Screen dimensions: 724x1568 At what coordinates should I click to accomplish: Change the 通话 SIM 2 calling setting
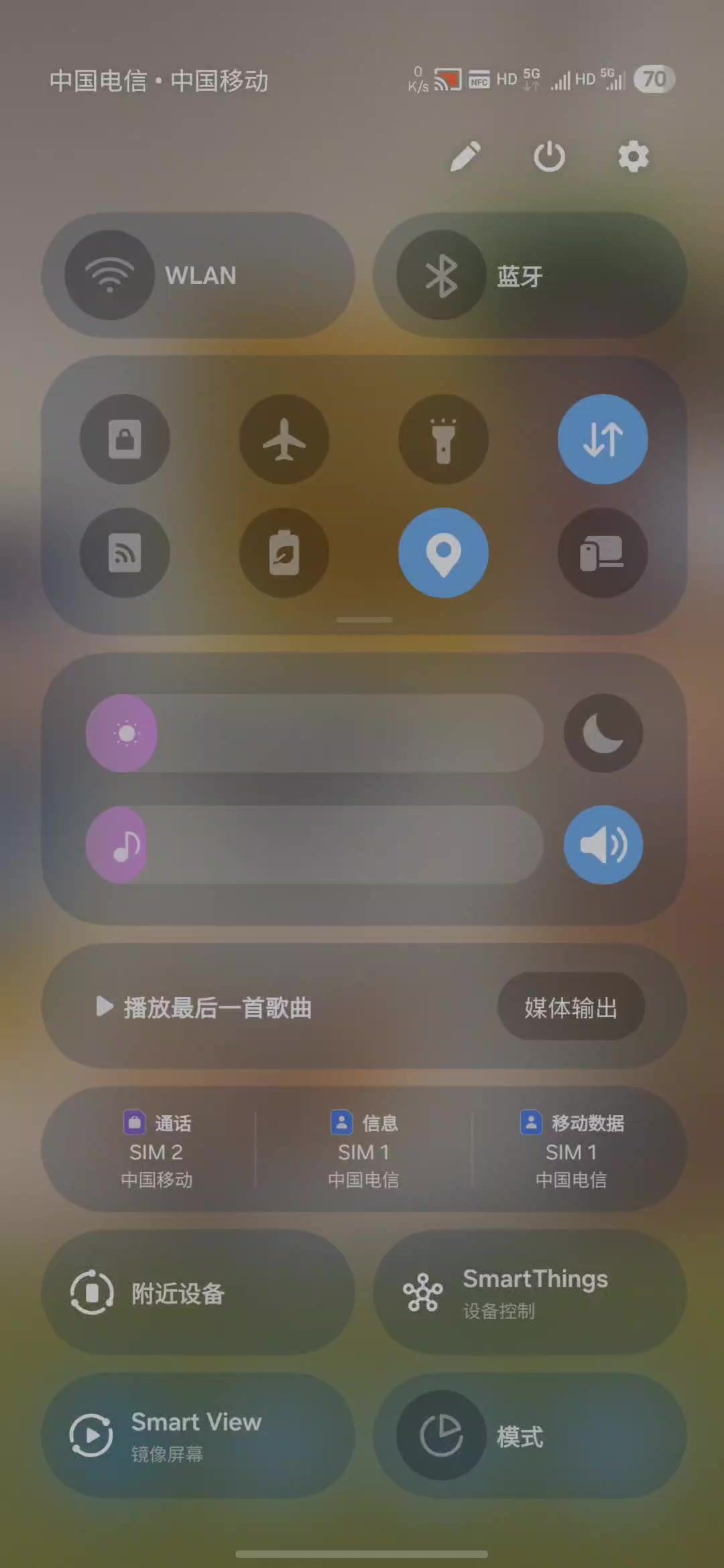click(157, 1150)
